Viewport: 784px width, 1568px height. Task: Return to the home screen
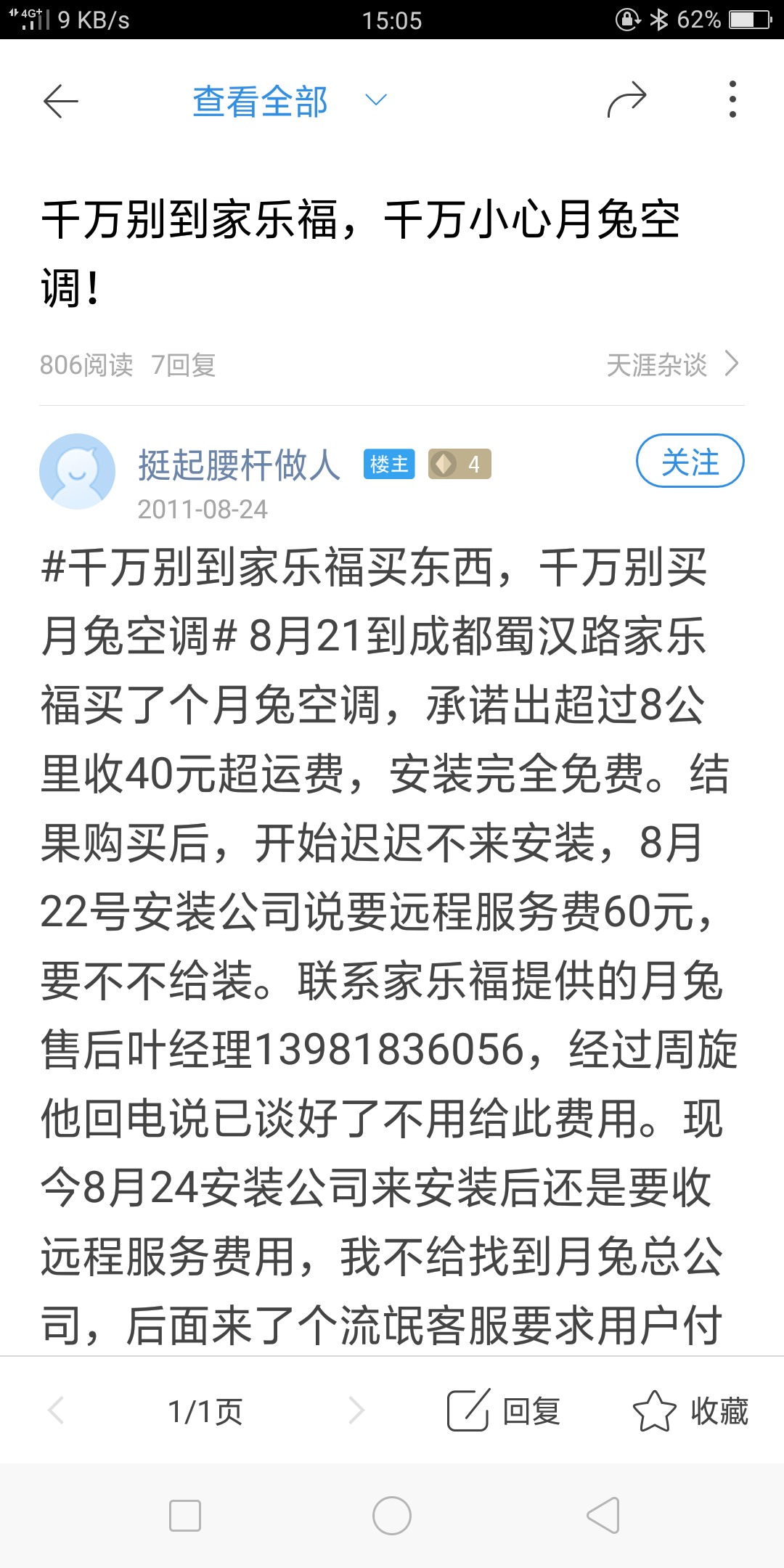coord(392,1516)
